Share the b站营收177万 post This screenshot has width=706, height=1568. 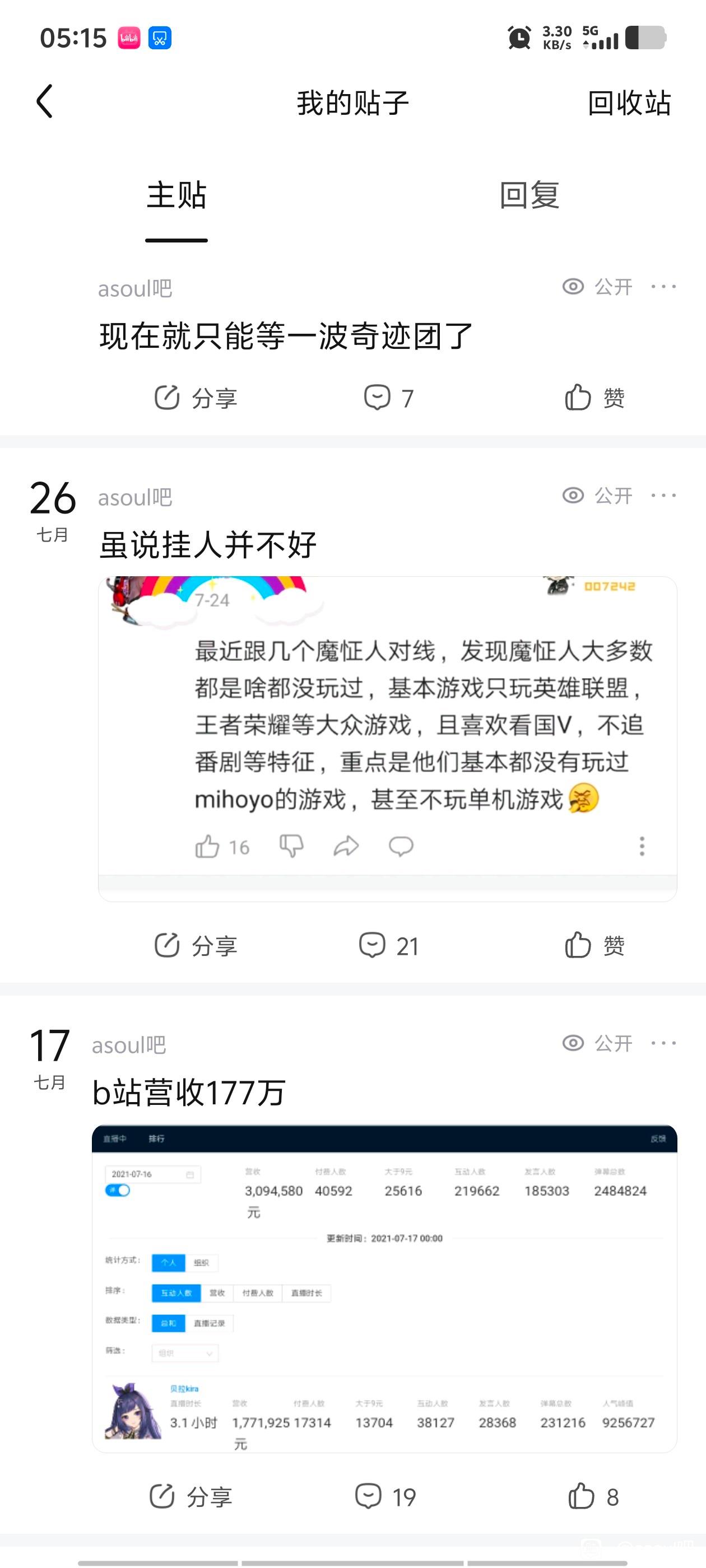(191, 1497)
